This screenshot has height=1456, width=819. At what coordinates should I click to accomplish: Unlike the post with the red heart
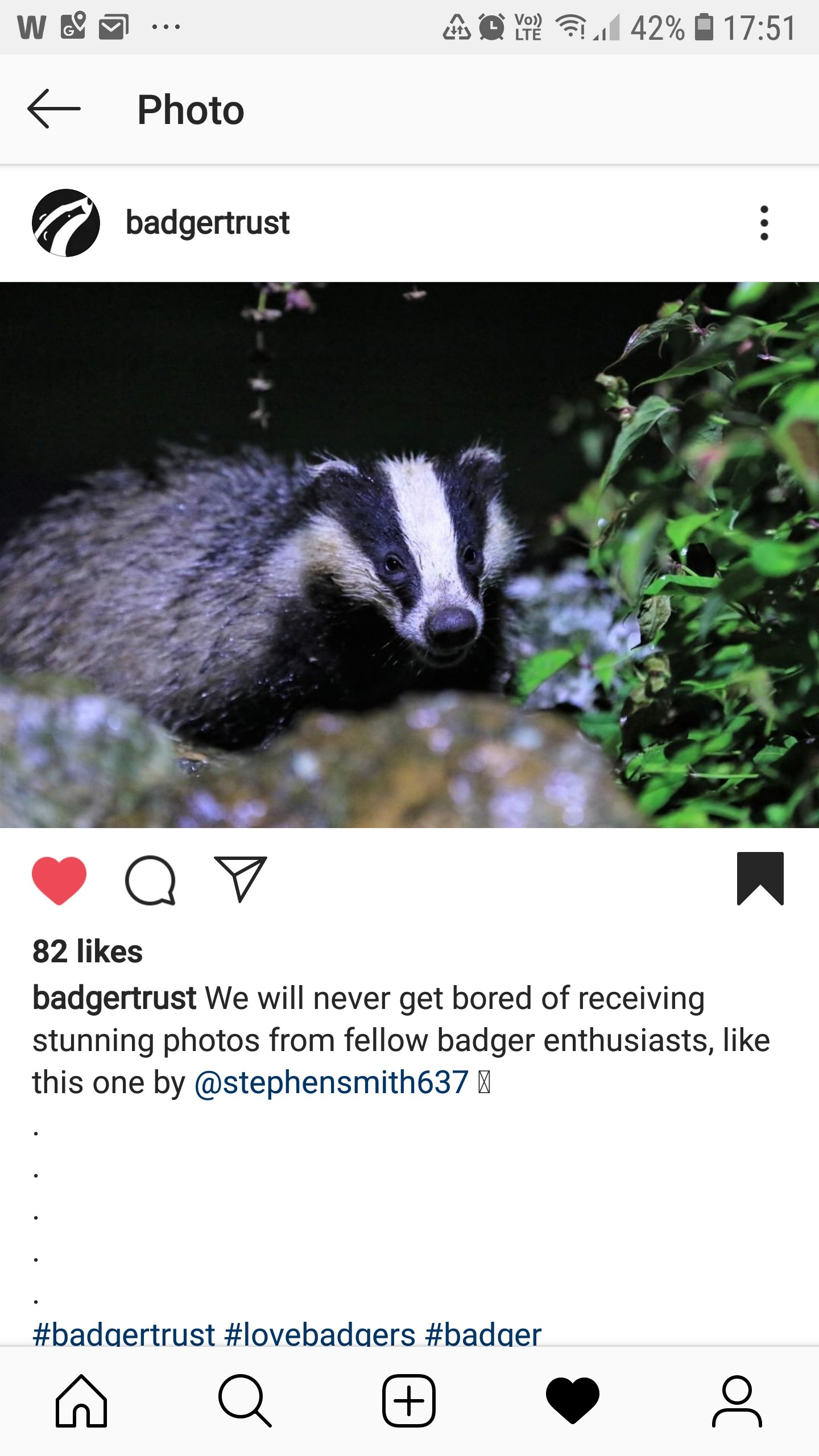click(x=59, y=880)
